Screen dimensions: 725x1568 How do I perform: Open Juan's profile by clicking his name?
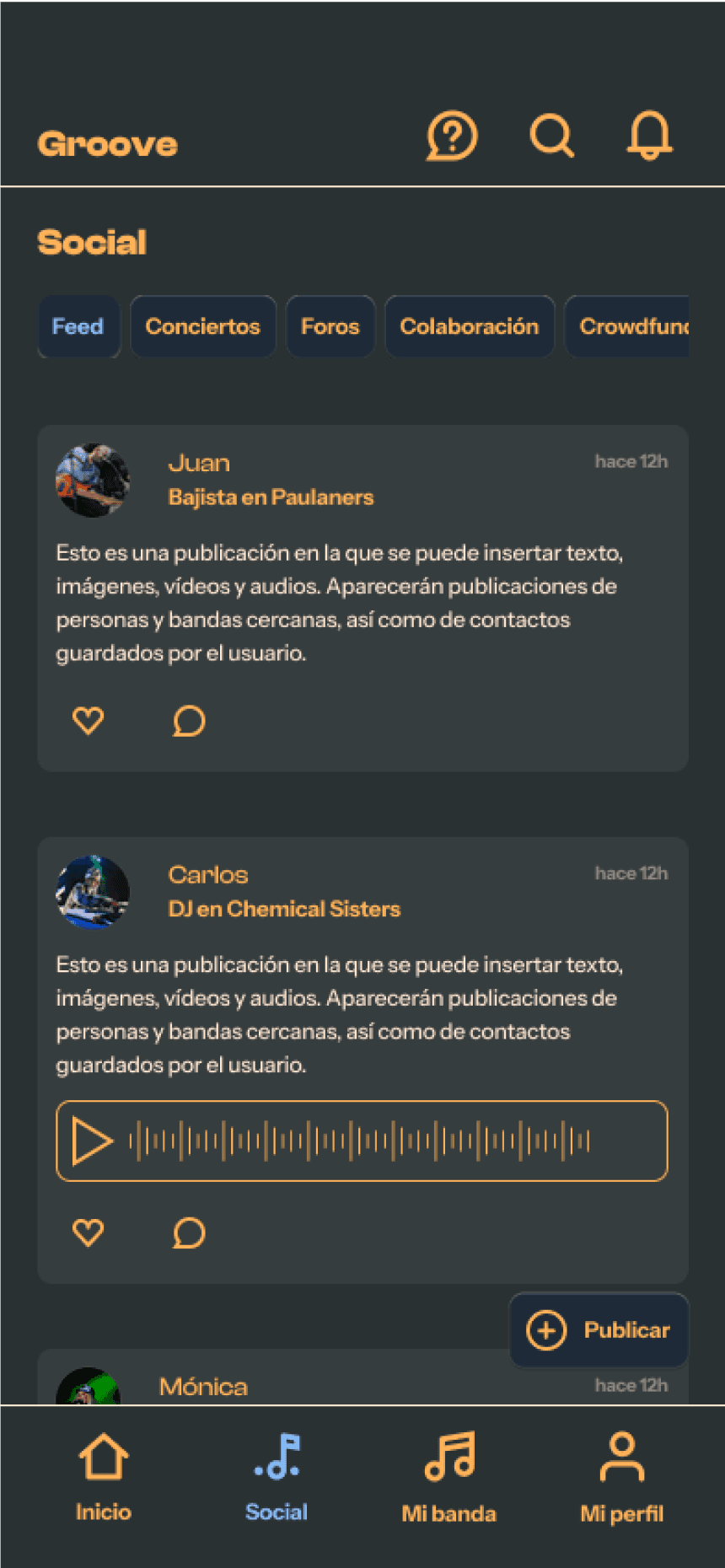(199, 462)
